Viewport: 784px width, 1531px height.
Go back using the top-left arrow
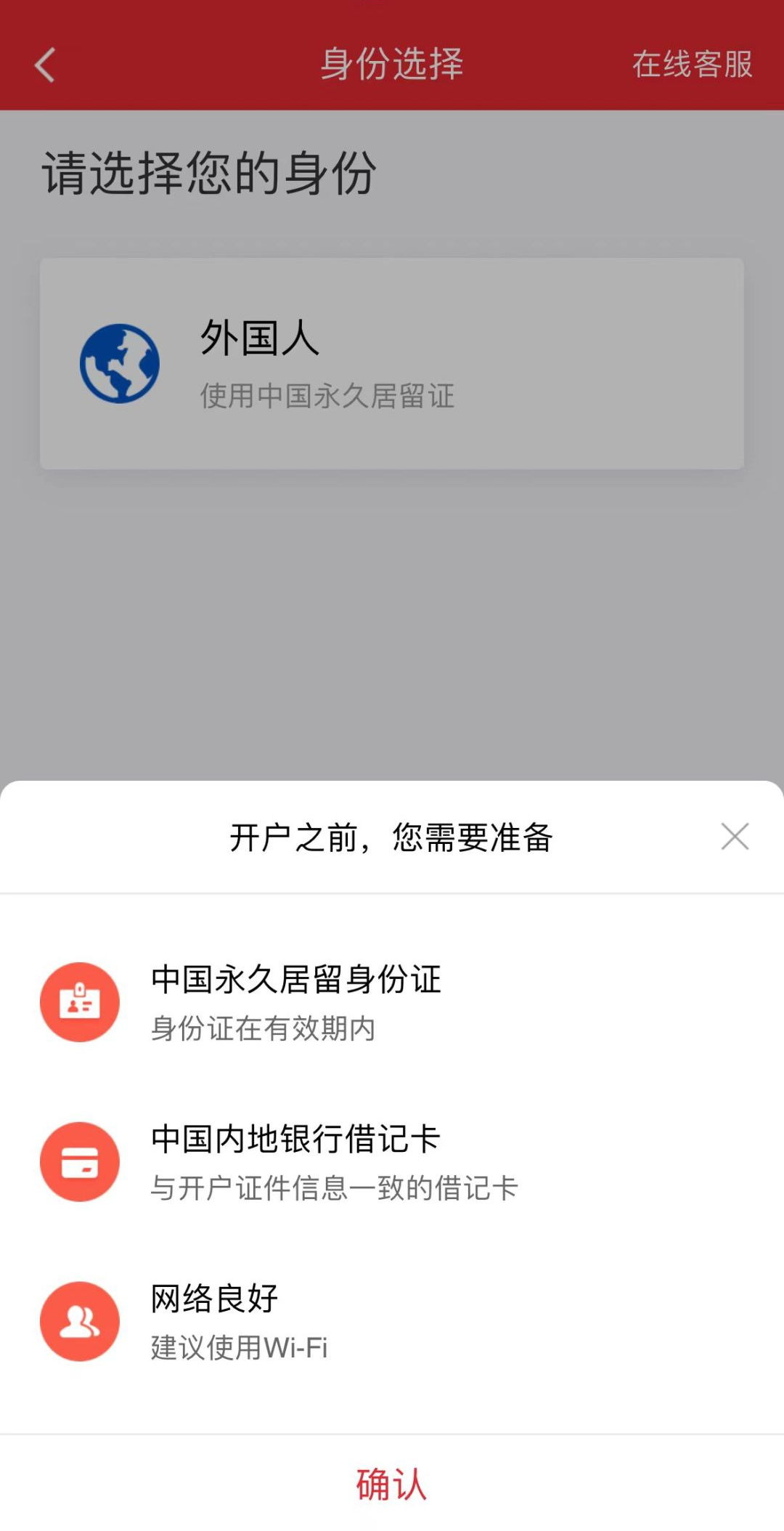pos(45,65)
